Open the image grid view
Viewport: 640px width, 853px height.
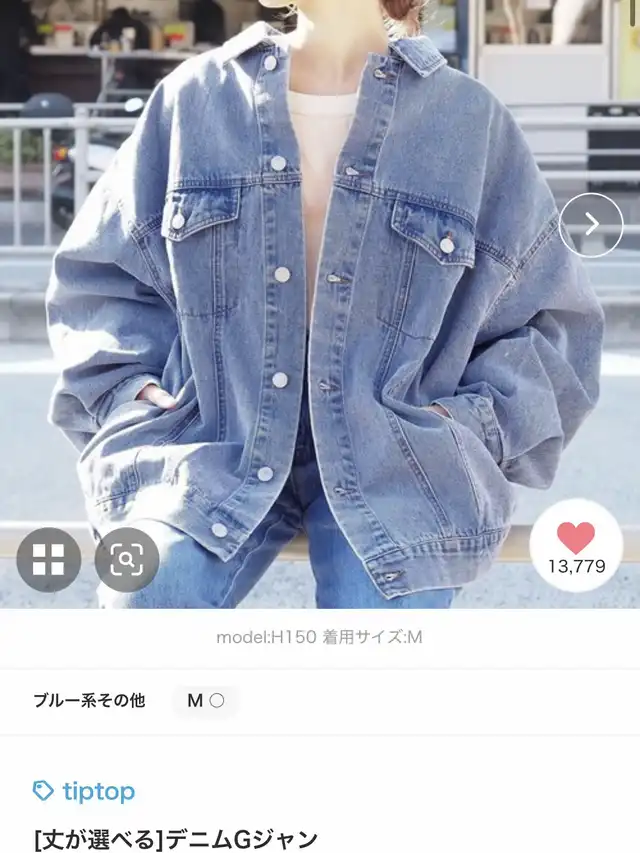coord(48,560)
